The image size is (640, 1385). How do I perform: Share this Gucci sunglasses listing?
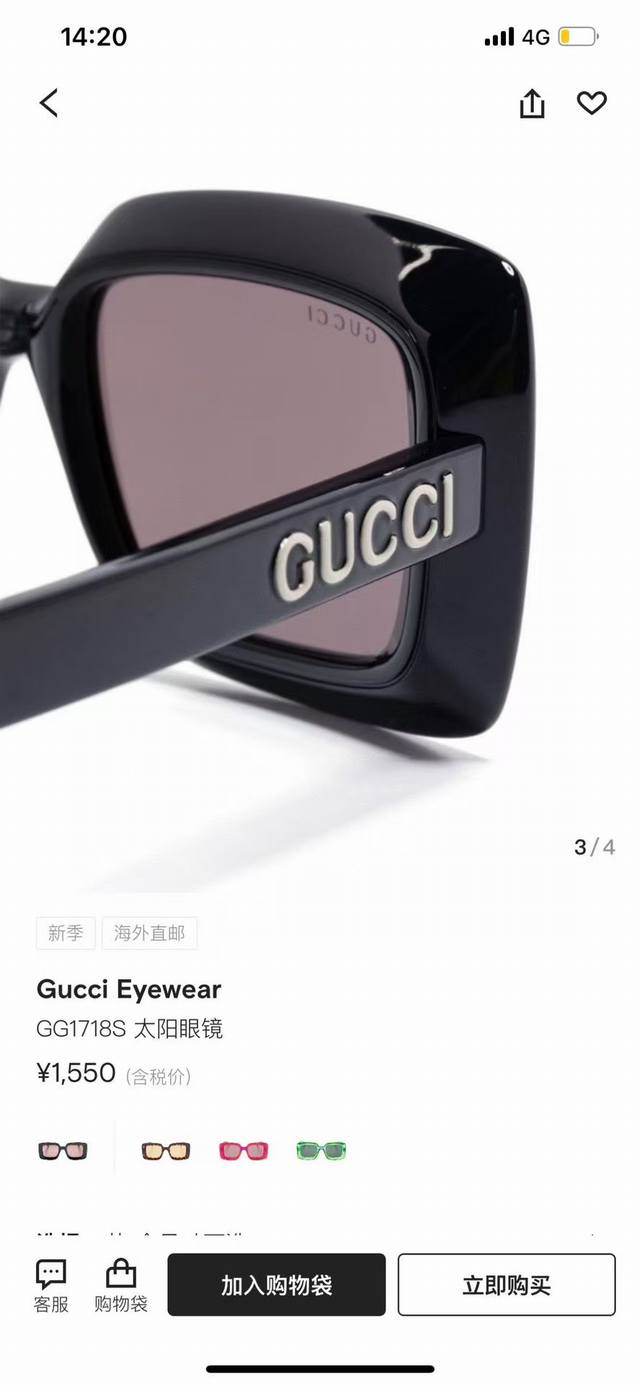click(x=532, y=103)
